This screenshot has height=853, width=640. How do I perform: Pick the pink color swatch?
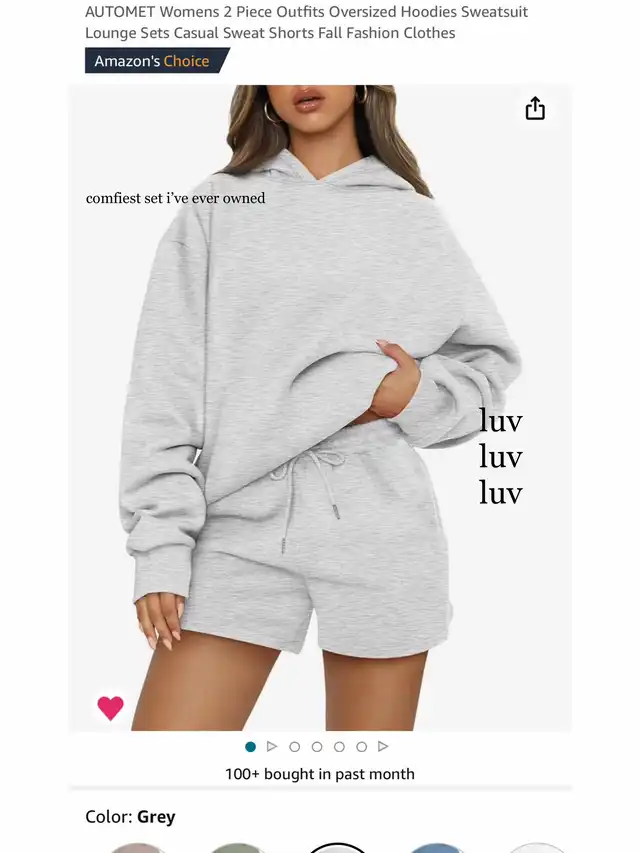pos(137,848)
